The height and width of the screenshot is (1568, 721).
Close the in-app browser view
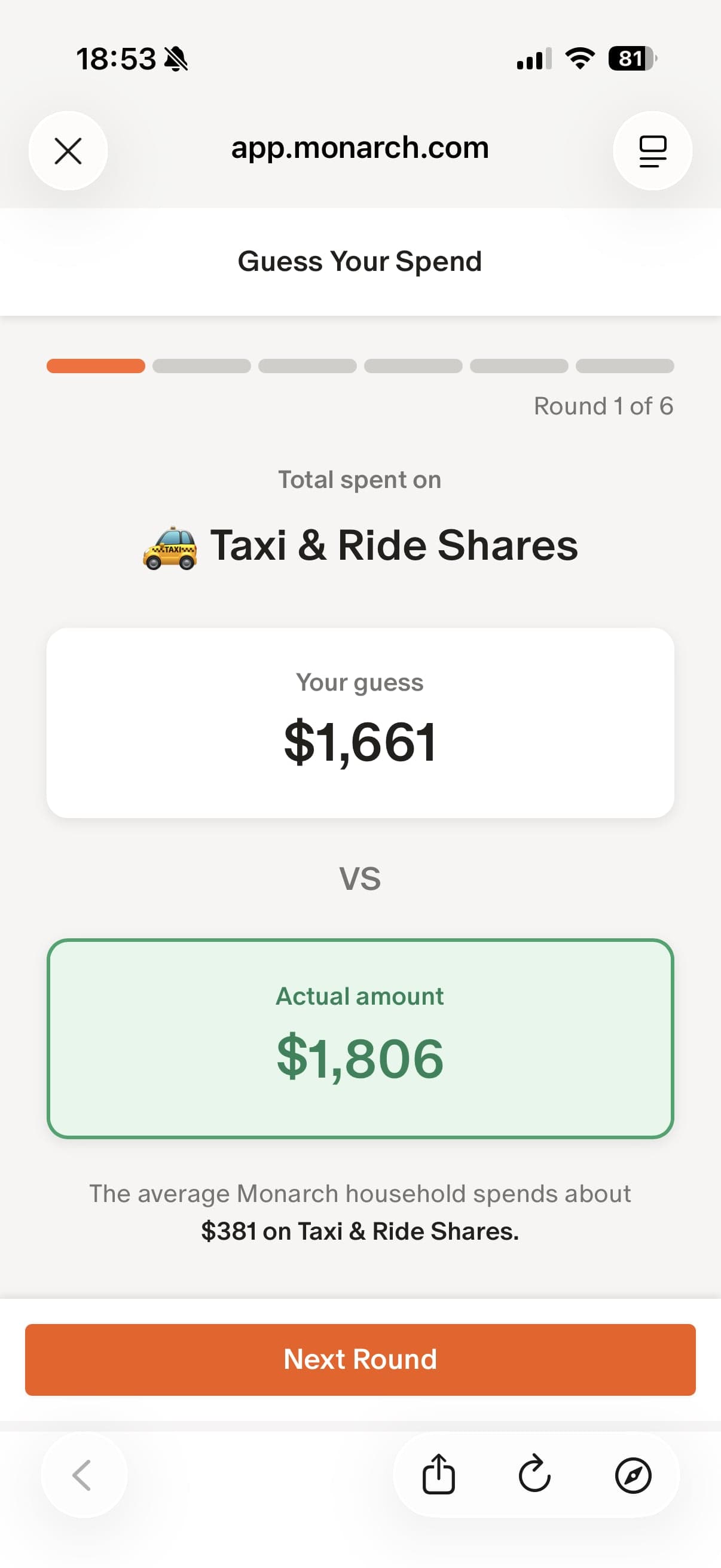pyautogui.click(x=68, y=151)
